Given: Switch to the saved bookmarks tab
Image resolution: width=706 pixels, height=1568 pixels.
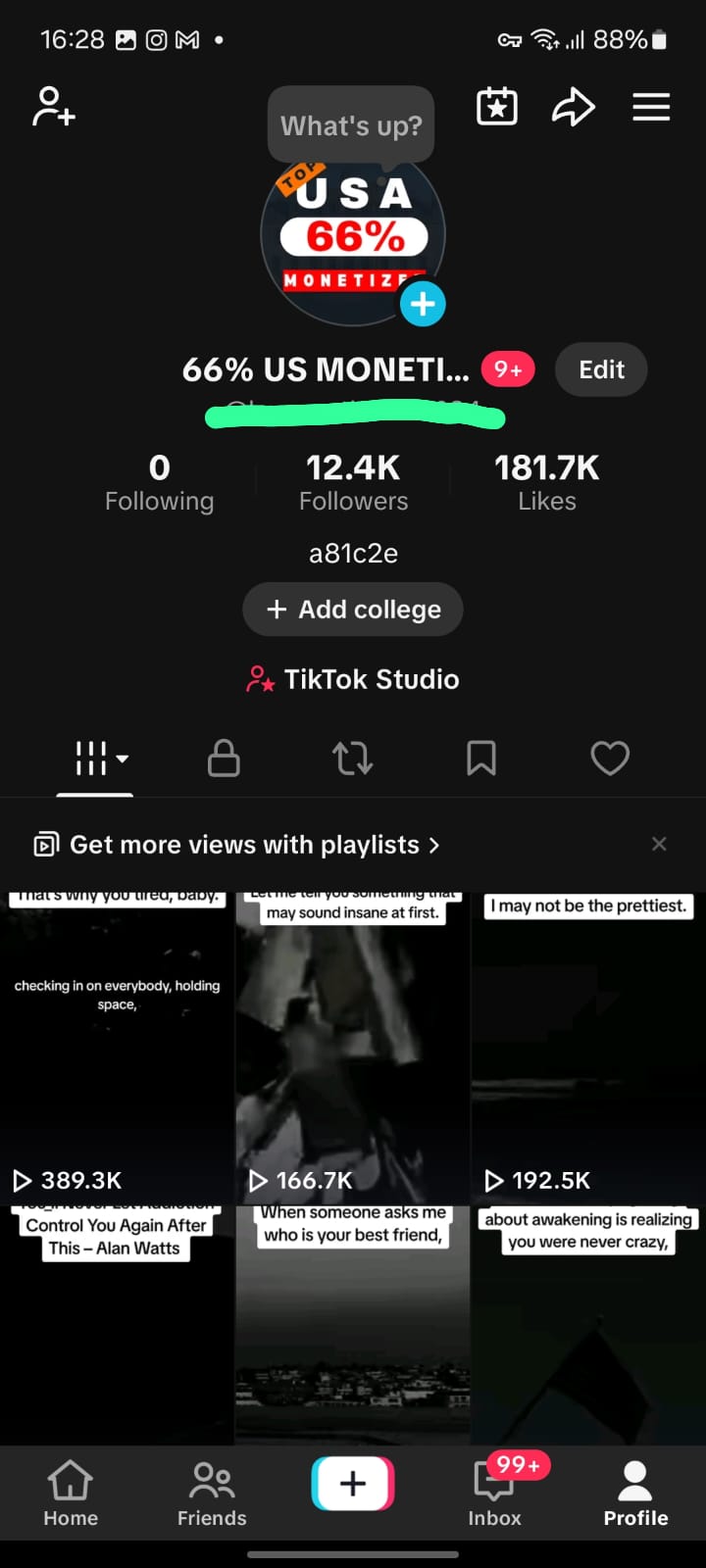Looking at the screenshot, I should point(480,759).
